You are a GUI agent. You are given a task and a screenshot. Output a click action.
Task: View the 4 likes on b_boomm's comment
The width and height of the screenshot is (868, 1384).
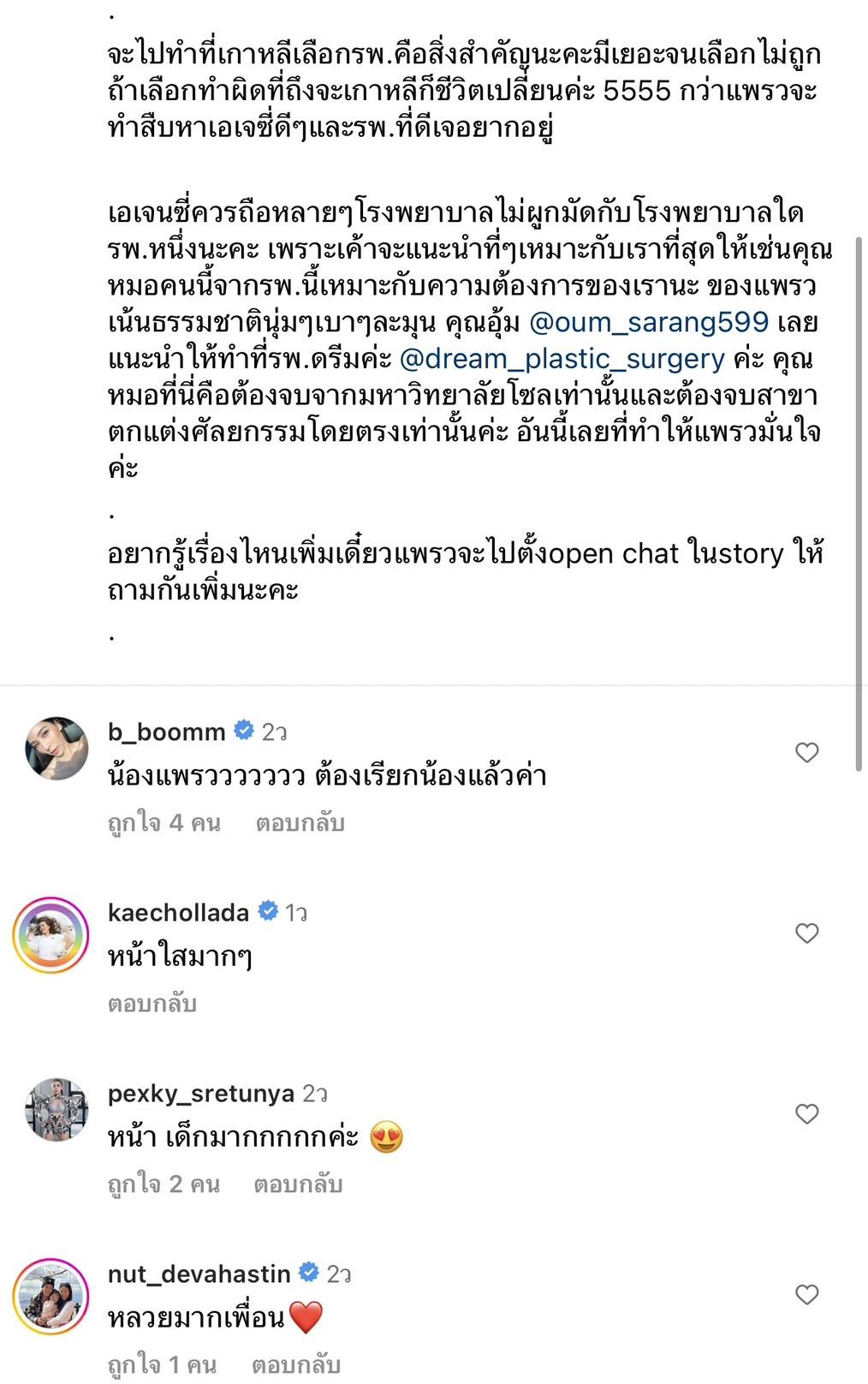point(164,823)
